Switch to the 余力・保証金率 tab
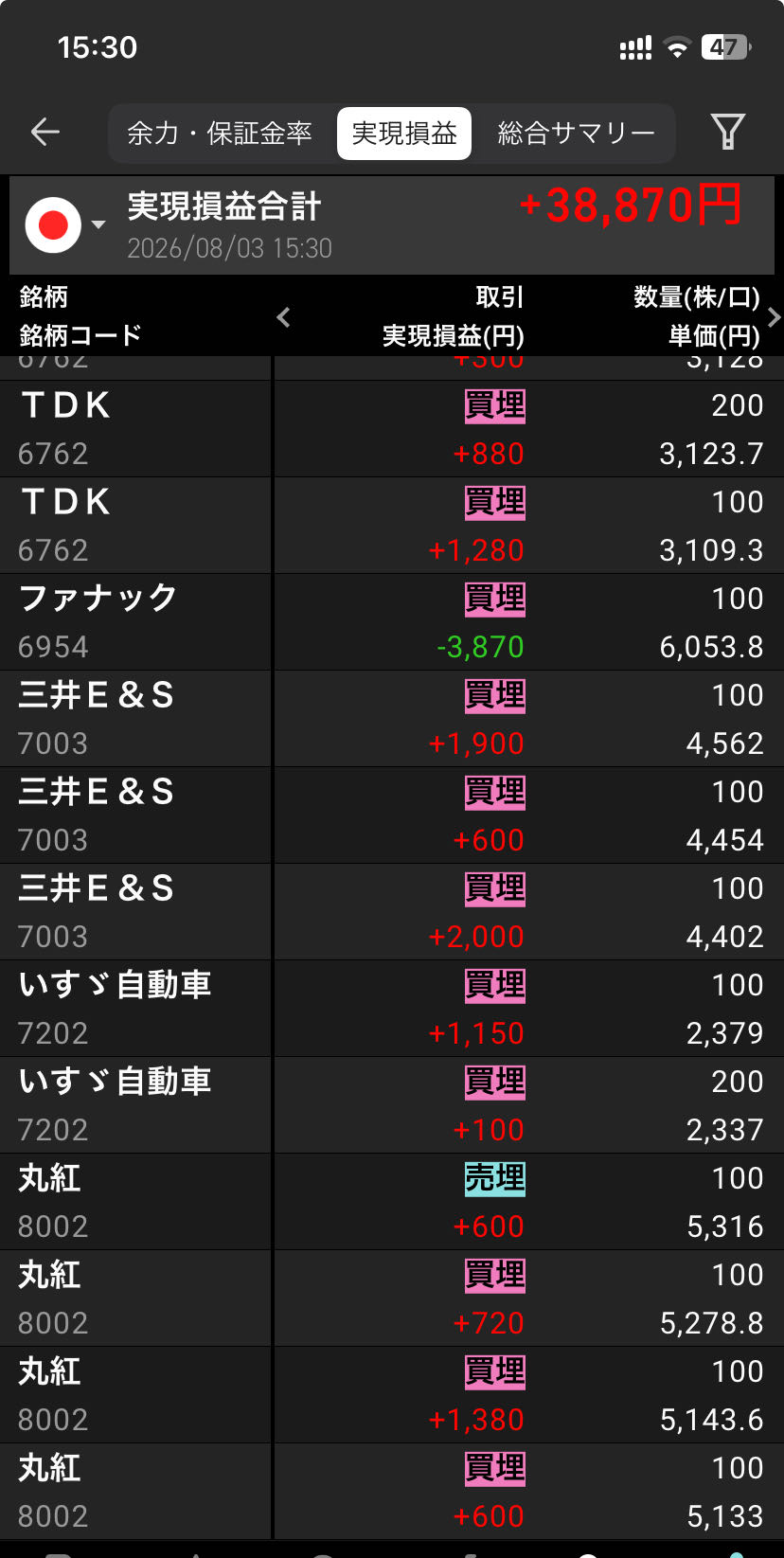The width and height of the screenshot is (784, 1558). point(220,133)
